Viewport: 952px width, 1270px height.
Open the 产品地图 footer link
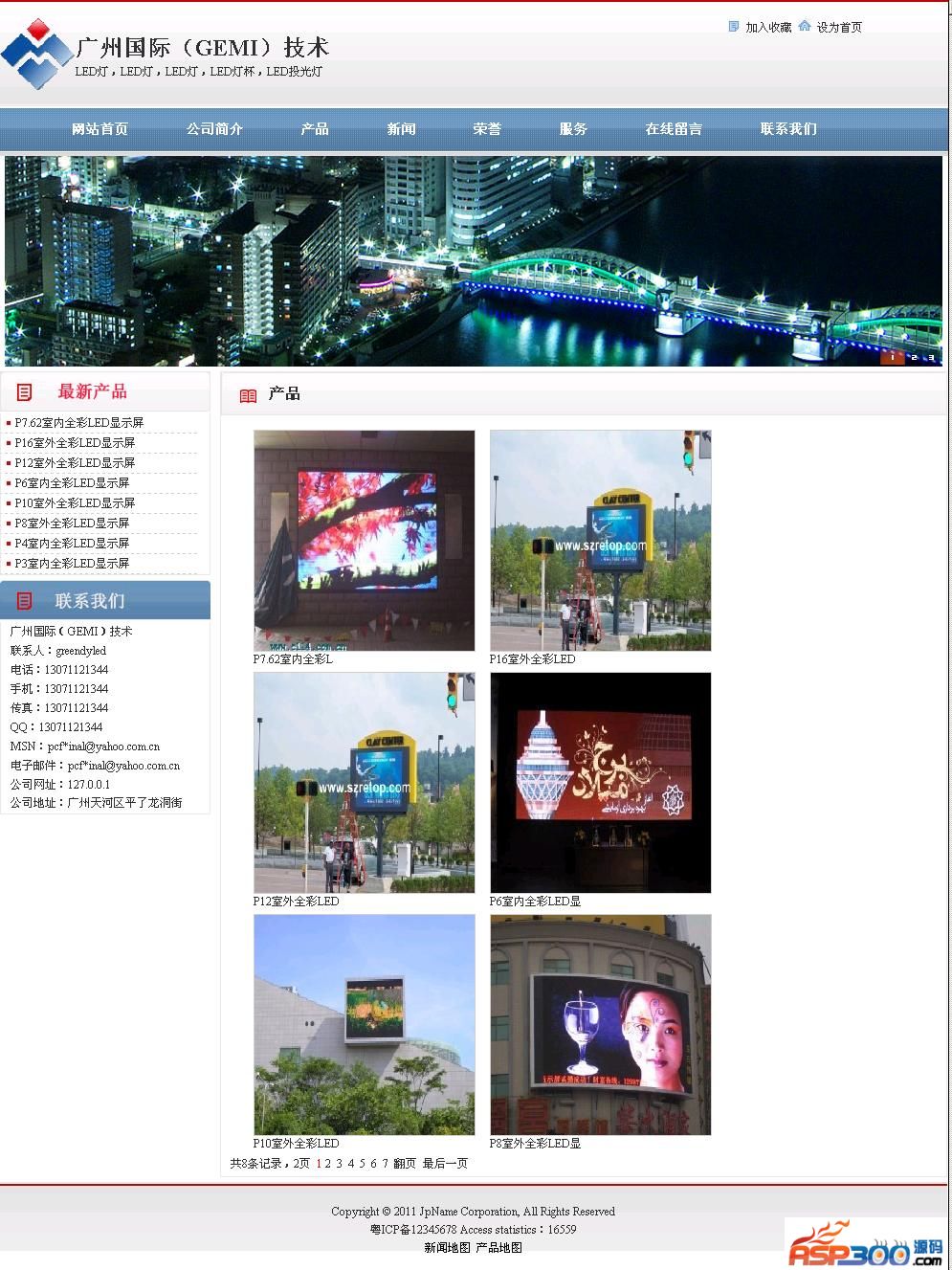point(499,1248)
